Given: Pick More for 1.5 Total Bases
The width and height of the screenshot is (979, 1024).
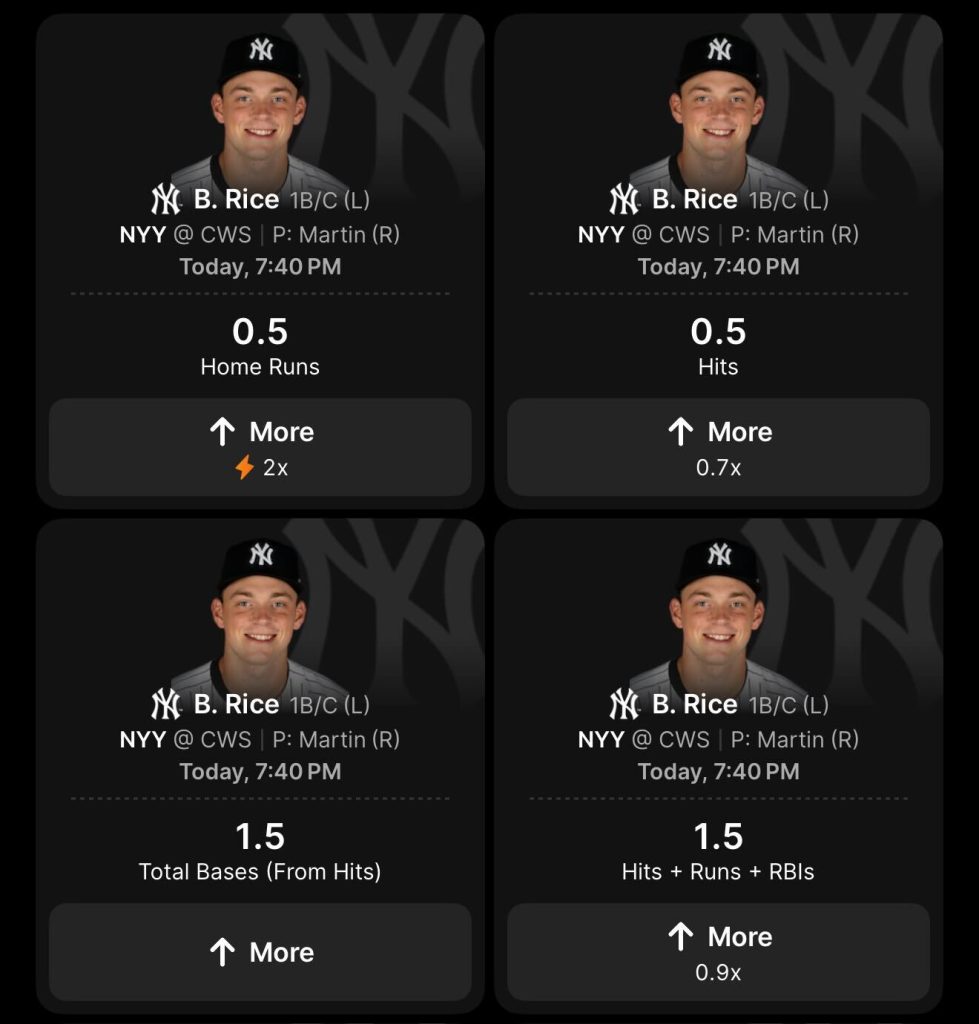Looking at the screenshot, I should pyautogui.click(x=260, y=952).
